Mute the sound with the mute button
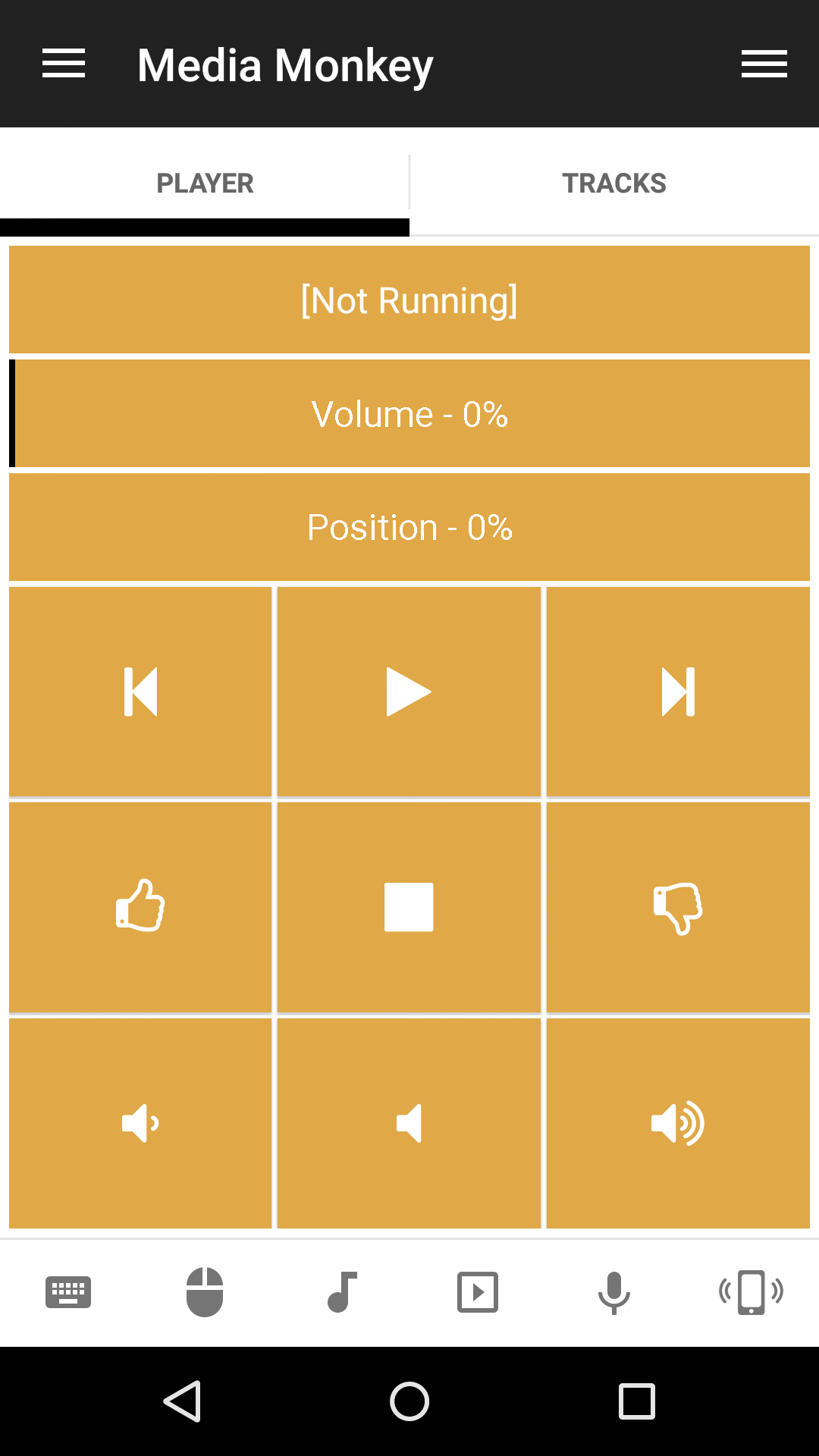Image resolution: width=819 pixels, height=1456 pixels. click(409, 1123)
